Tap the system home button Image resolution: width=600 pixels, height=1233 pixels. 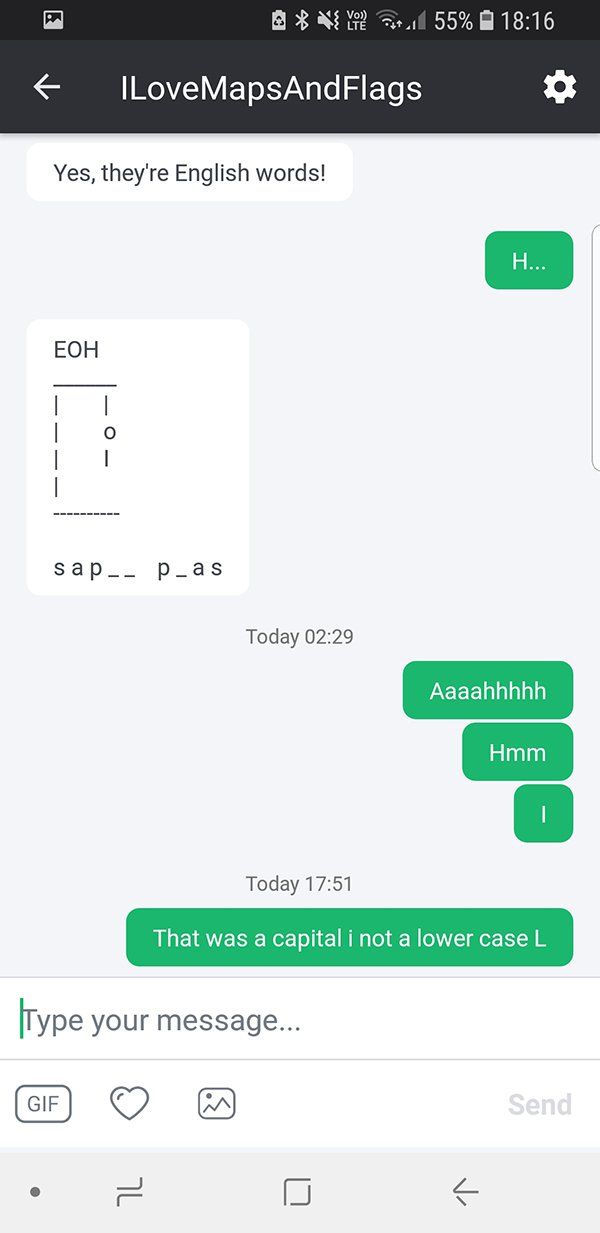[x=297, y=1191]
